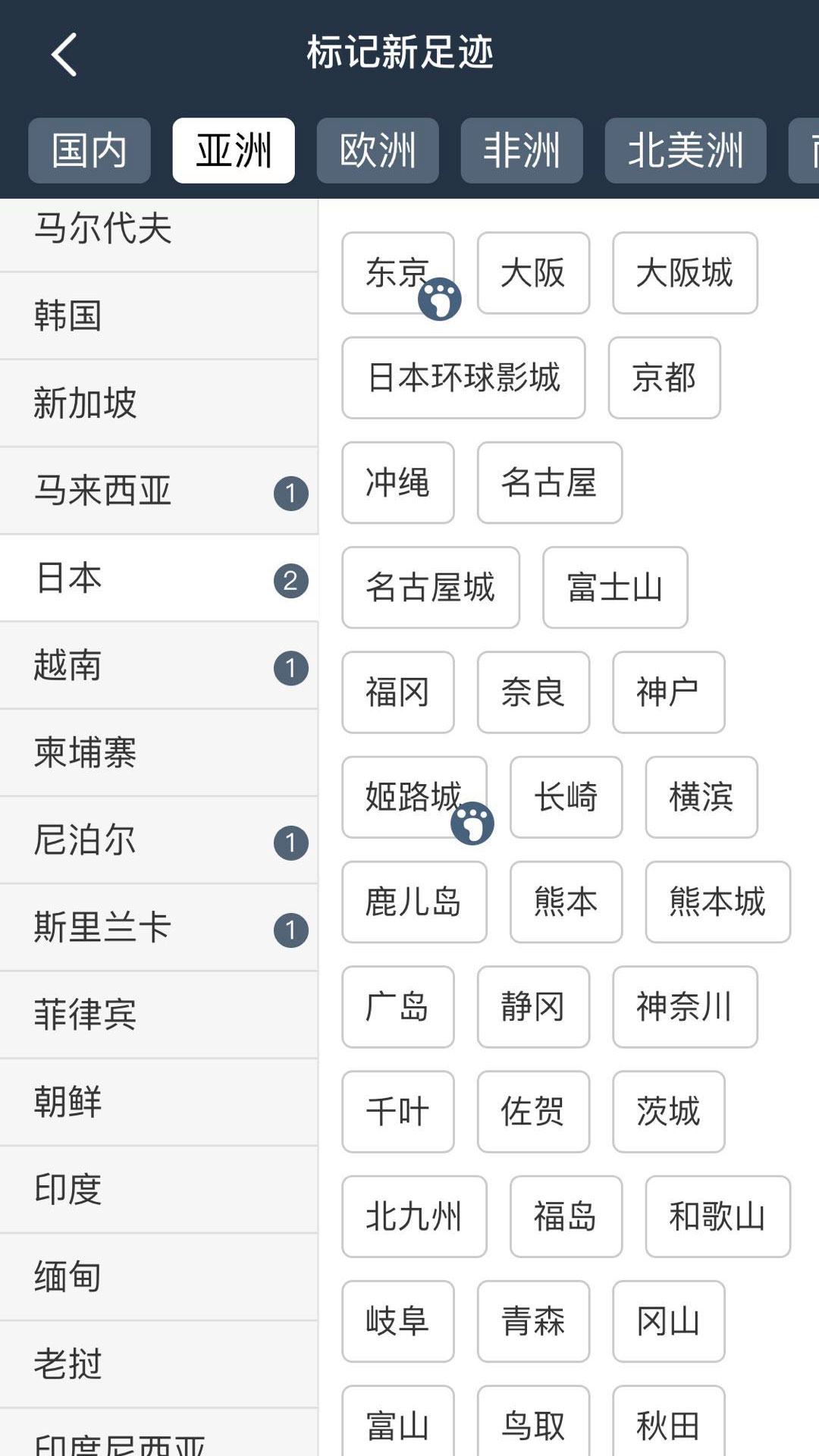Tap the paw footprint icon on 东京
This screenshot has height=1456, width=819.
[x=440, y=299]
